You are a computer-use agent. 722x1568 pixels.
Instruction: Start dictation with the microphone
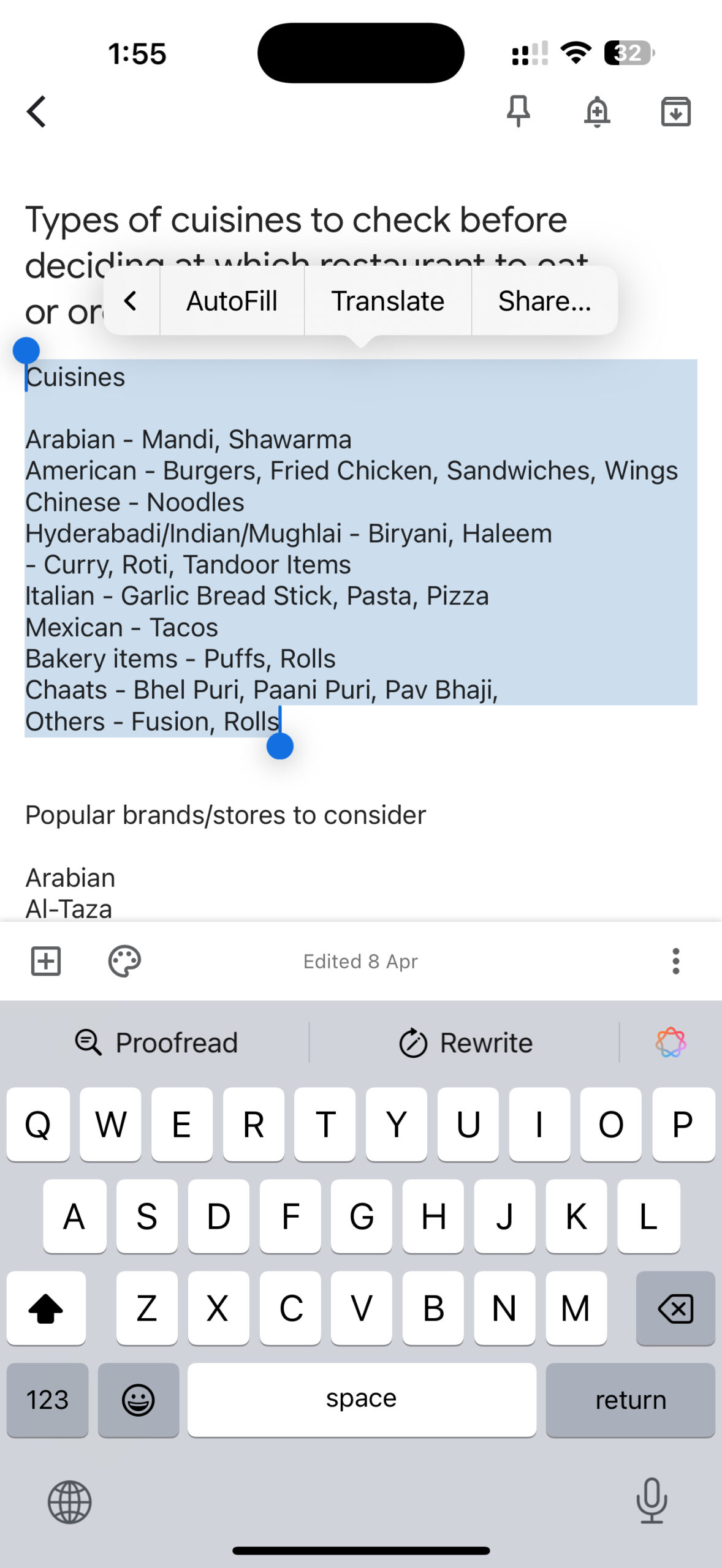(651, 1501)
